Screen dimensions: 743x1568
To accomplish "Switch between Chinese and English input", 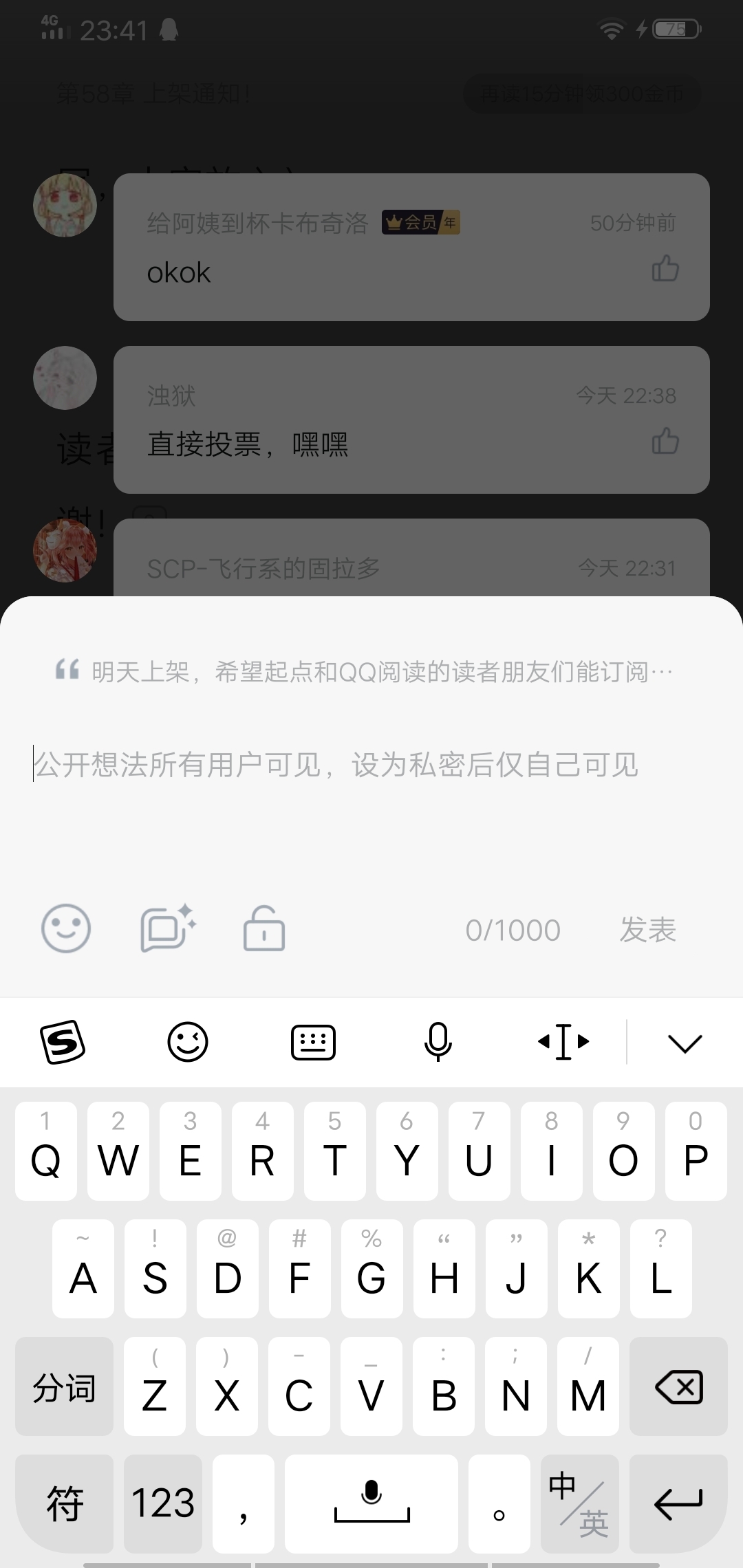I will [579, 1504].
